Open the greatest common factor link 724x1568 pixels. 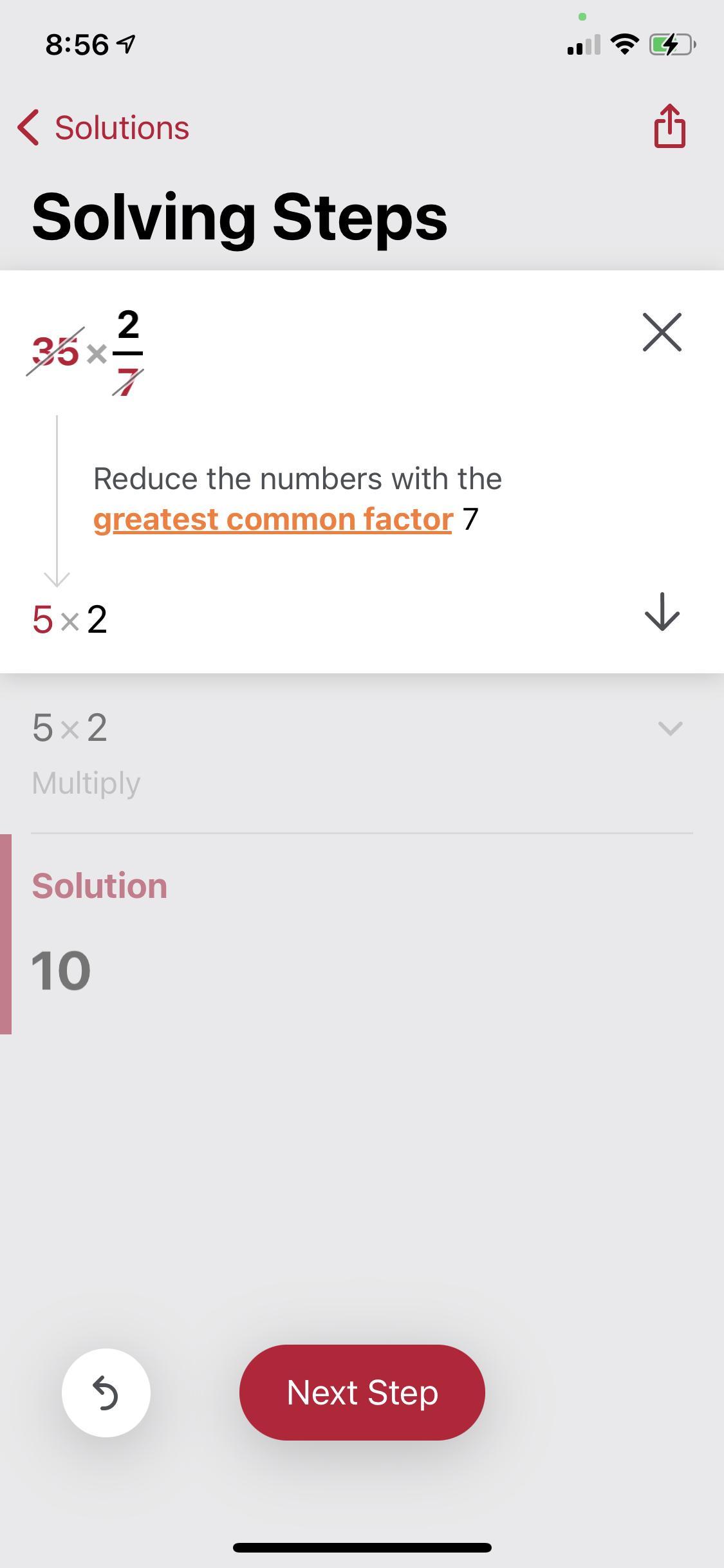tap(273, 519)
